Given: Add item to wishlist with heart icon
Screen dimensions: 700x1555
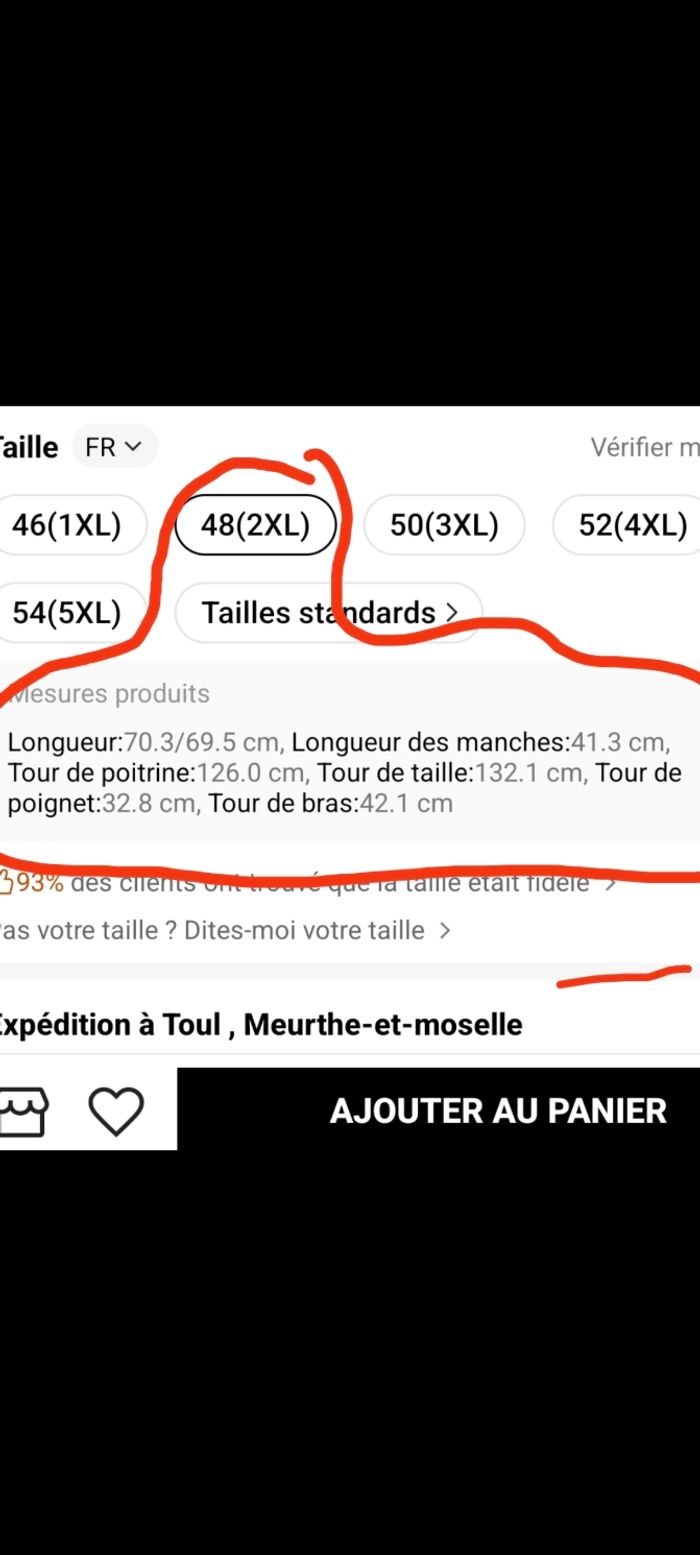Looking at the screenshot, I should point(116,1111).
